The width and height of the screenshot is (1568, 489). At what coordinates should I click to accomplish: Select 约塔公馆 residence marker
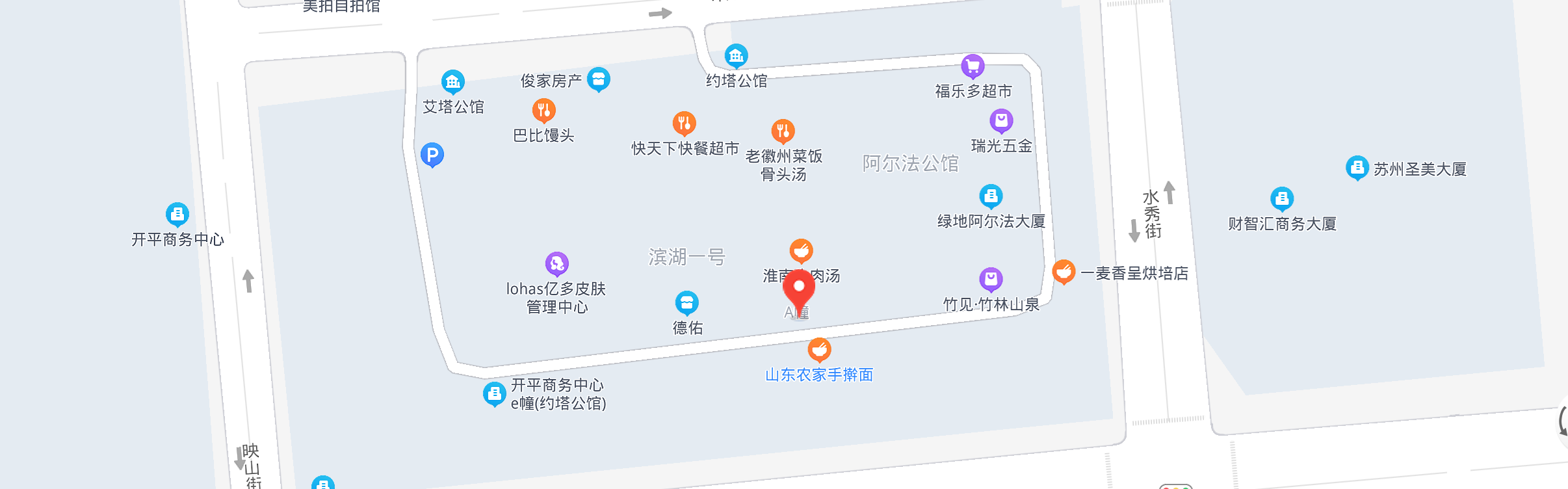coord(736,56)
